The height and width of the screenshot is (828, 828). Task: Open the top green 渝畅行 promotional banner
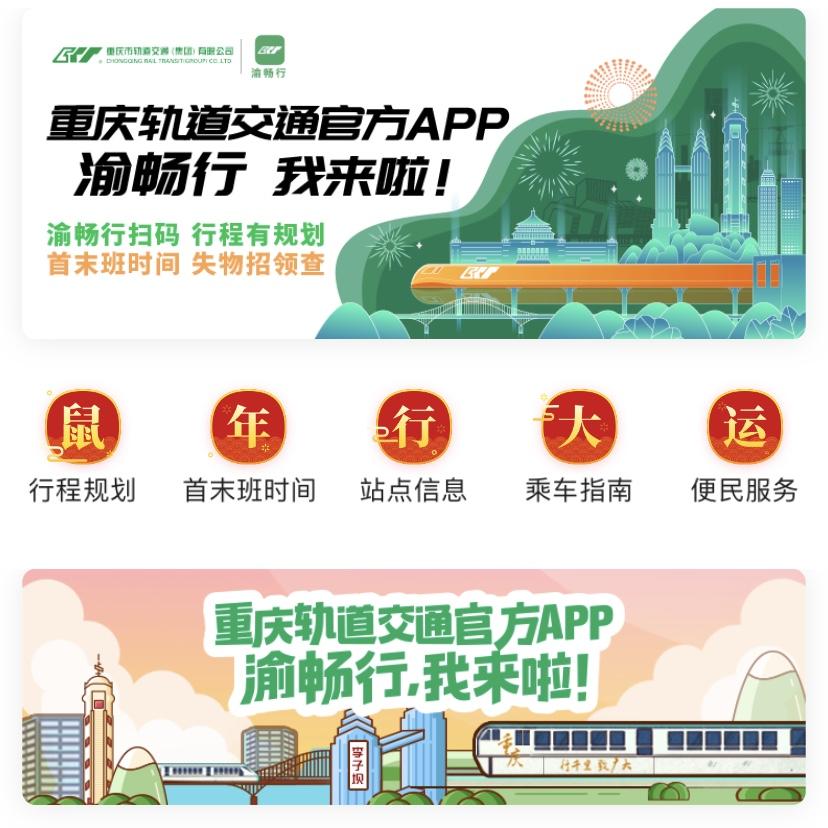[413, 175]
